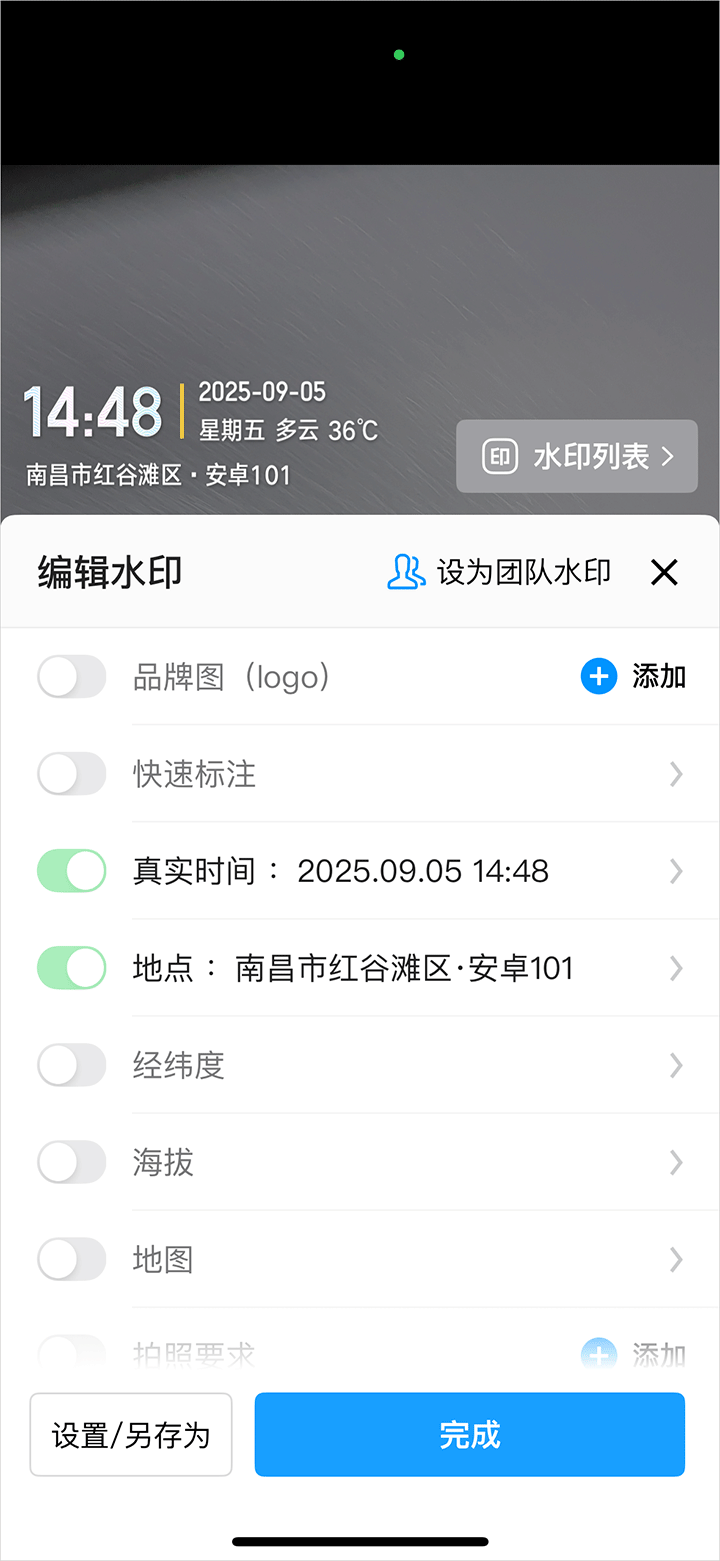Disable the 真实时间 toggle
The image size is (720, 1561).
72,871
